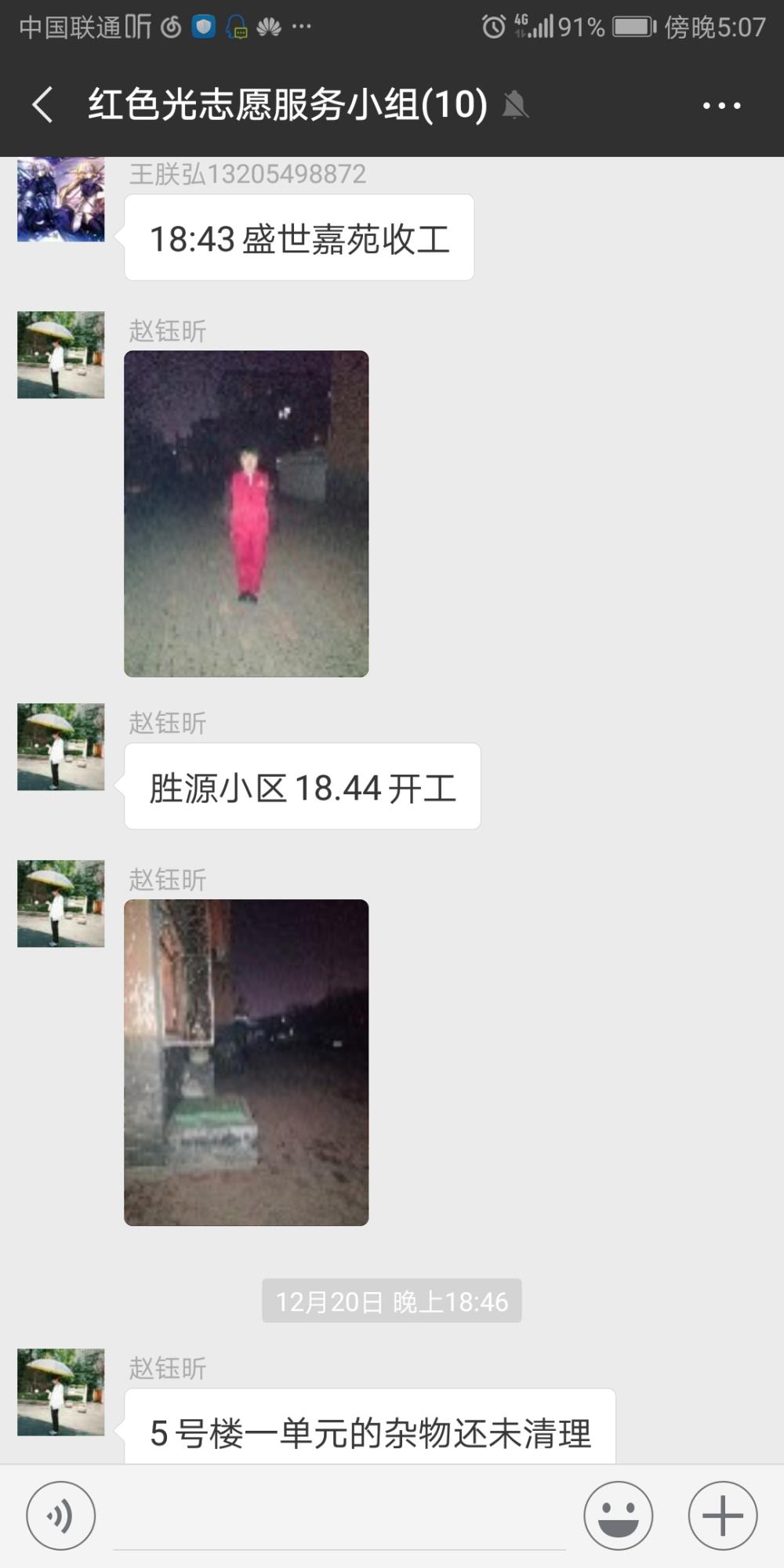Open the plus attachment menu
The width and height of the screenshot is (784, 1568).
point(723,1515)
